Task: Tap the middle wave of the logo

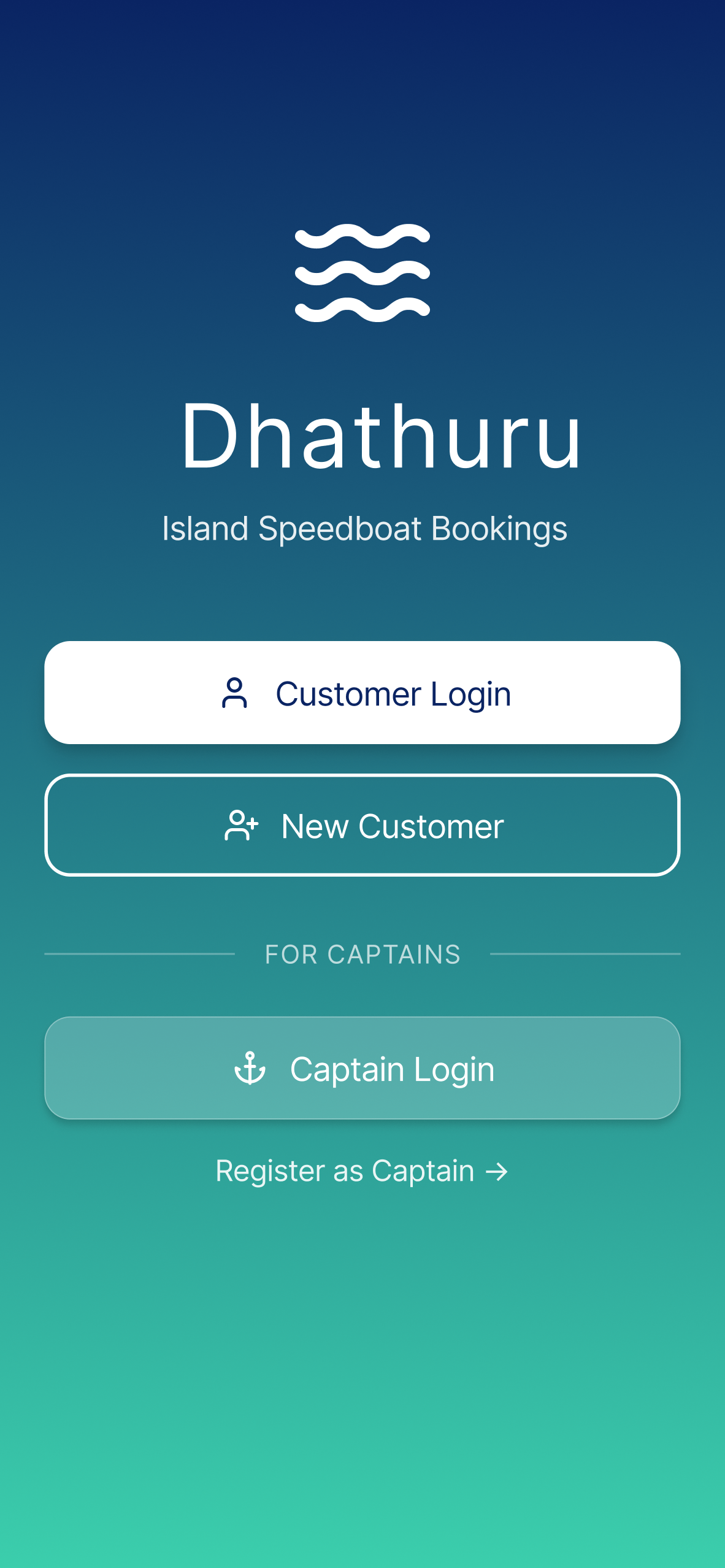Action: 362,272
